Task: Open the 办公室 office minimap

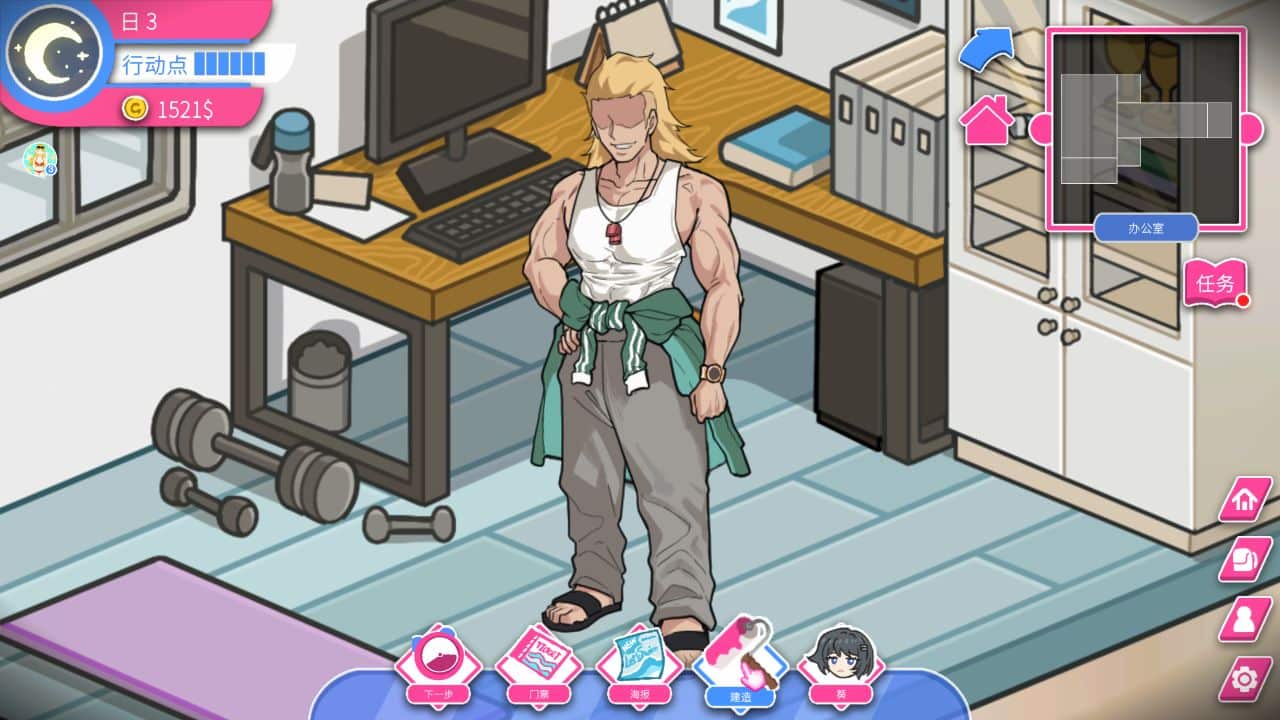Action: tap(1146, 128)
